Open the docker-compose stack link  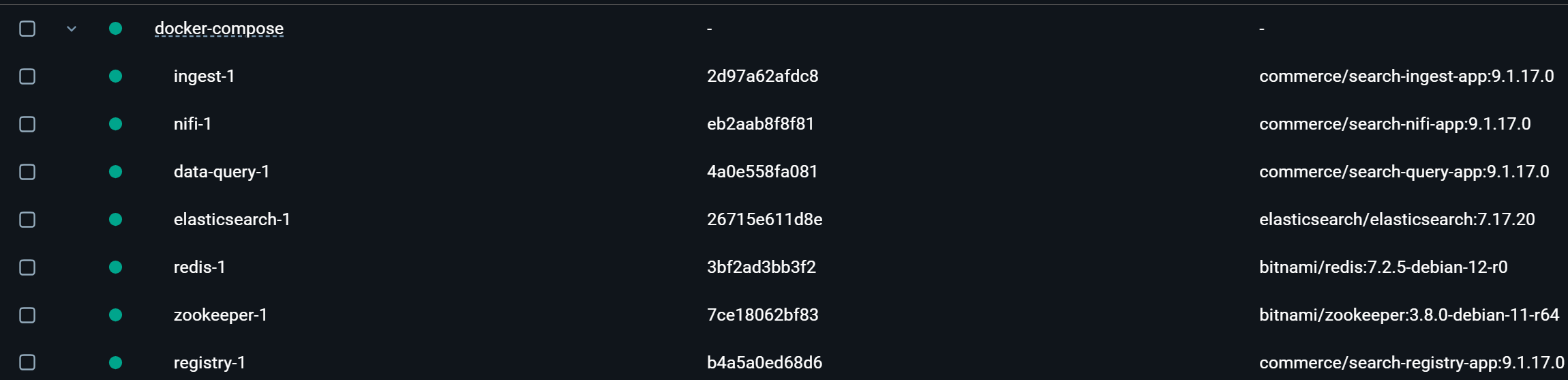click(219, 29)
